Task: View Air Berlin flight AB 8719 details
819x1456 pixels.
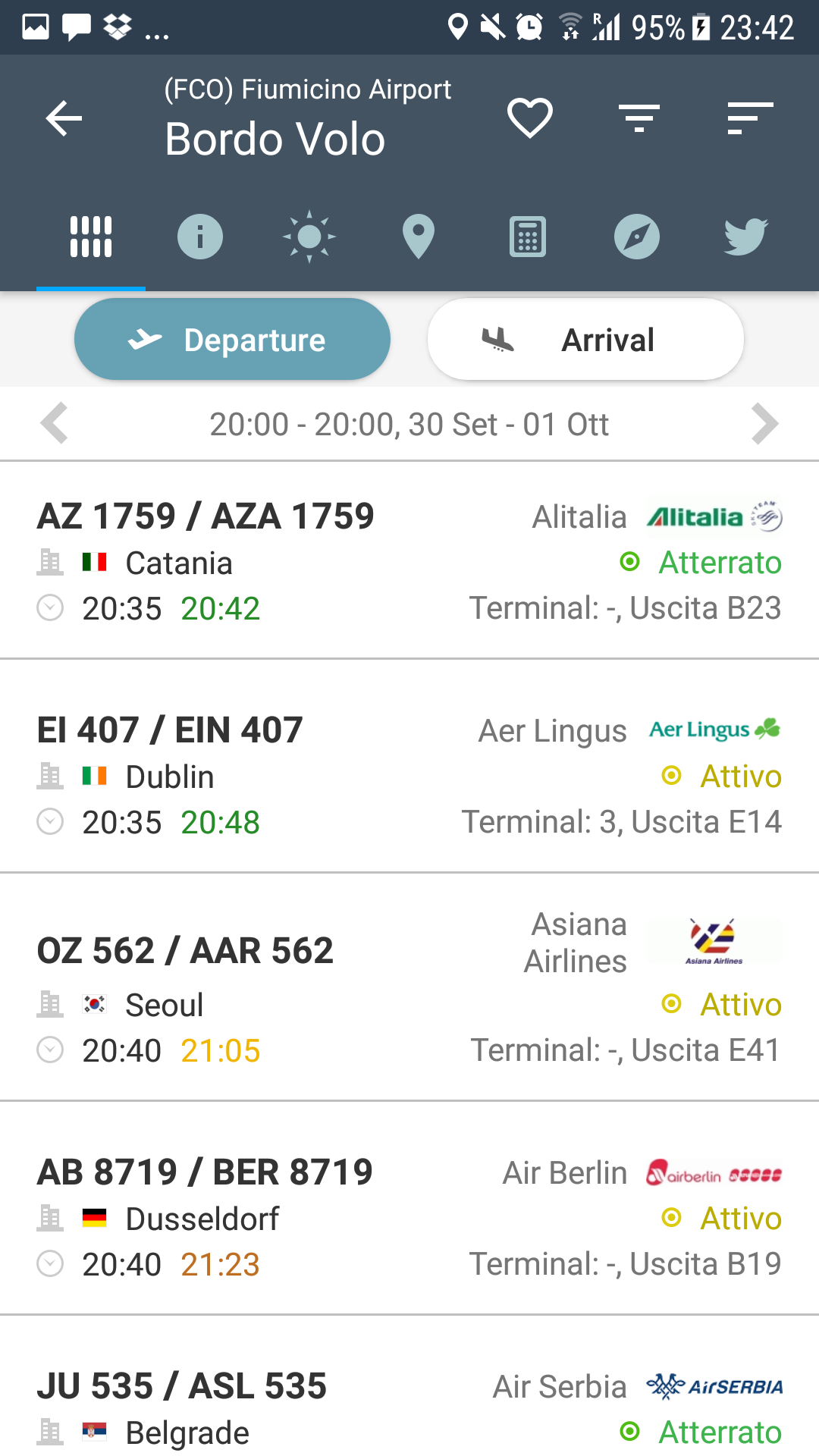Action: click(409, 1217)
